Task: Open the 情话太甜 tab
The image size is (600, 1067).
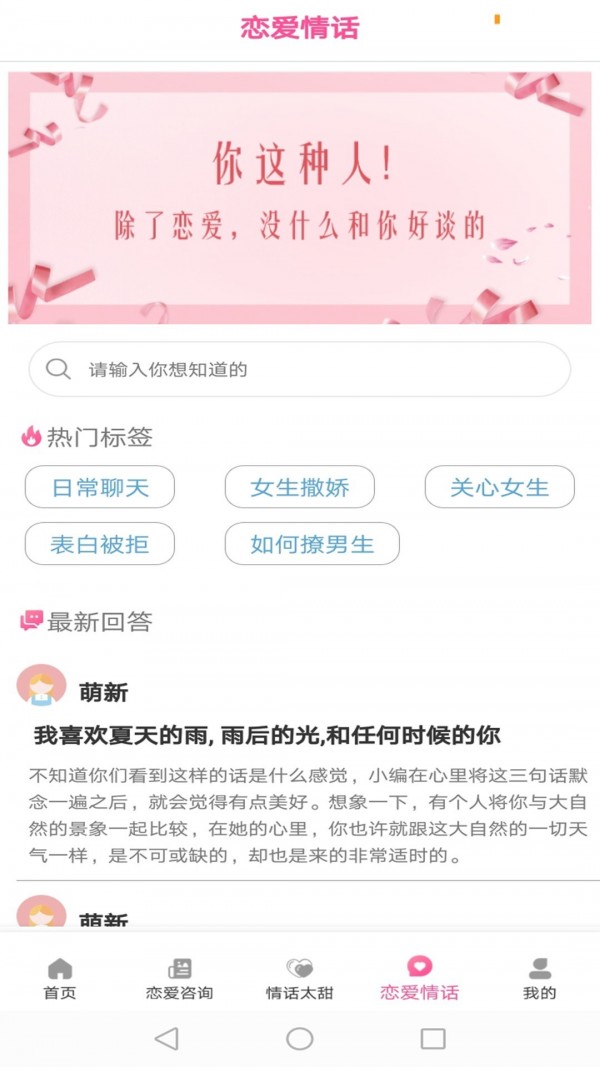Action: pyautogui.click(x=300, y=979)
